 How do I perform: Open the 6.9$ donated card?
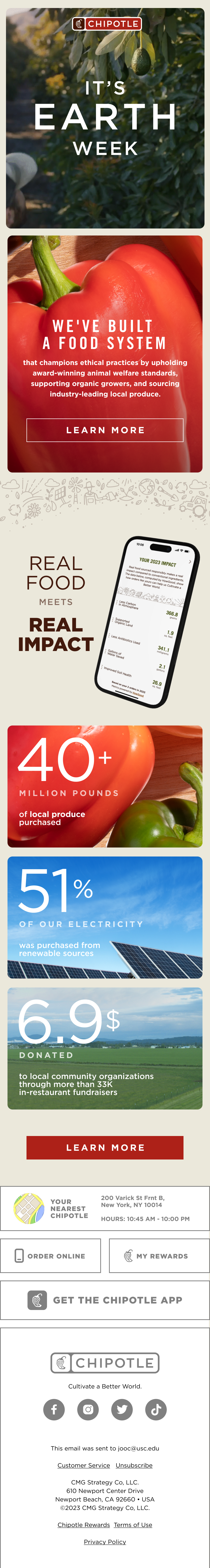point(105,1048)
